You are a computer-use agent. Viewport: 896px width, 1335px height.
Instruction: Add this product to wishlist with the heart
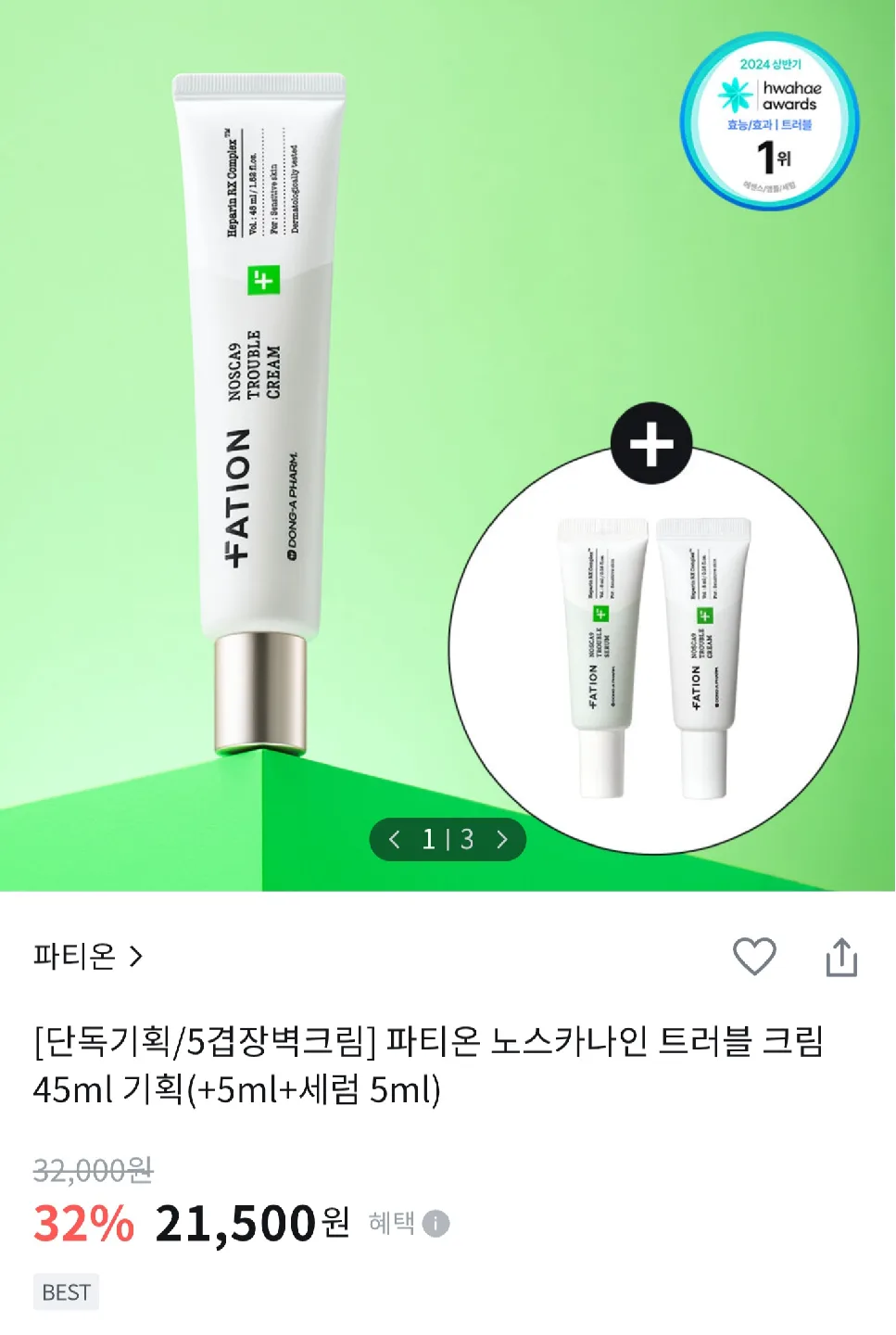pos(754,956)
